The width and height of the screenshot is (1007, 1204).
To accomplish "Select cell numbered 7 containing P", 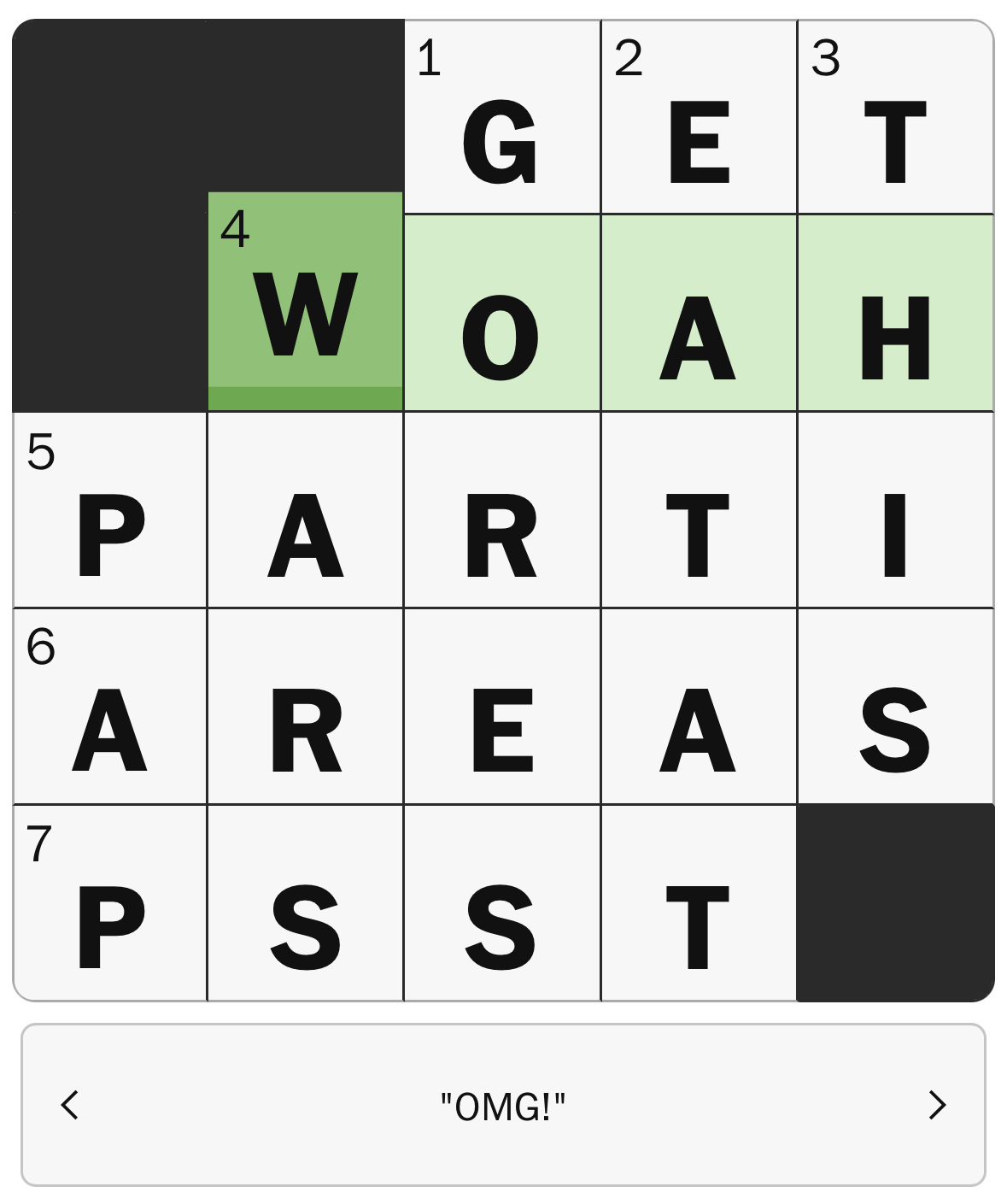I will point(110,903).
